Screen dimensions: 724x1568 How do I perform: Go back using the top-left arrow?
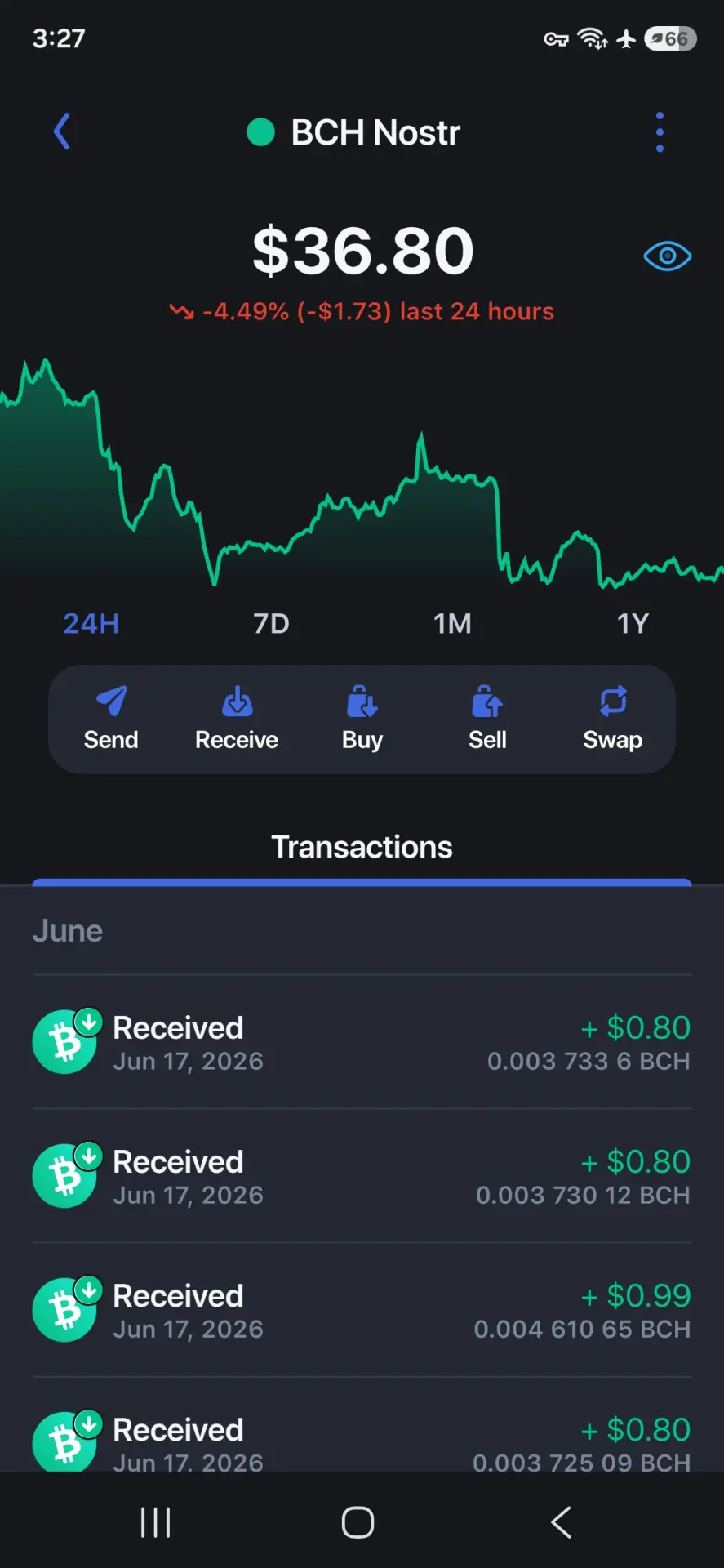pos(62,131)
